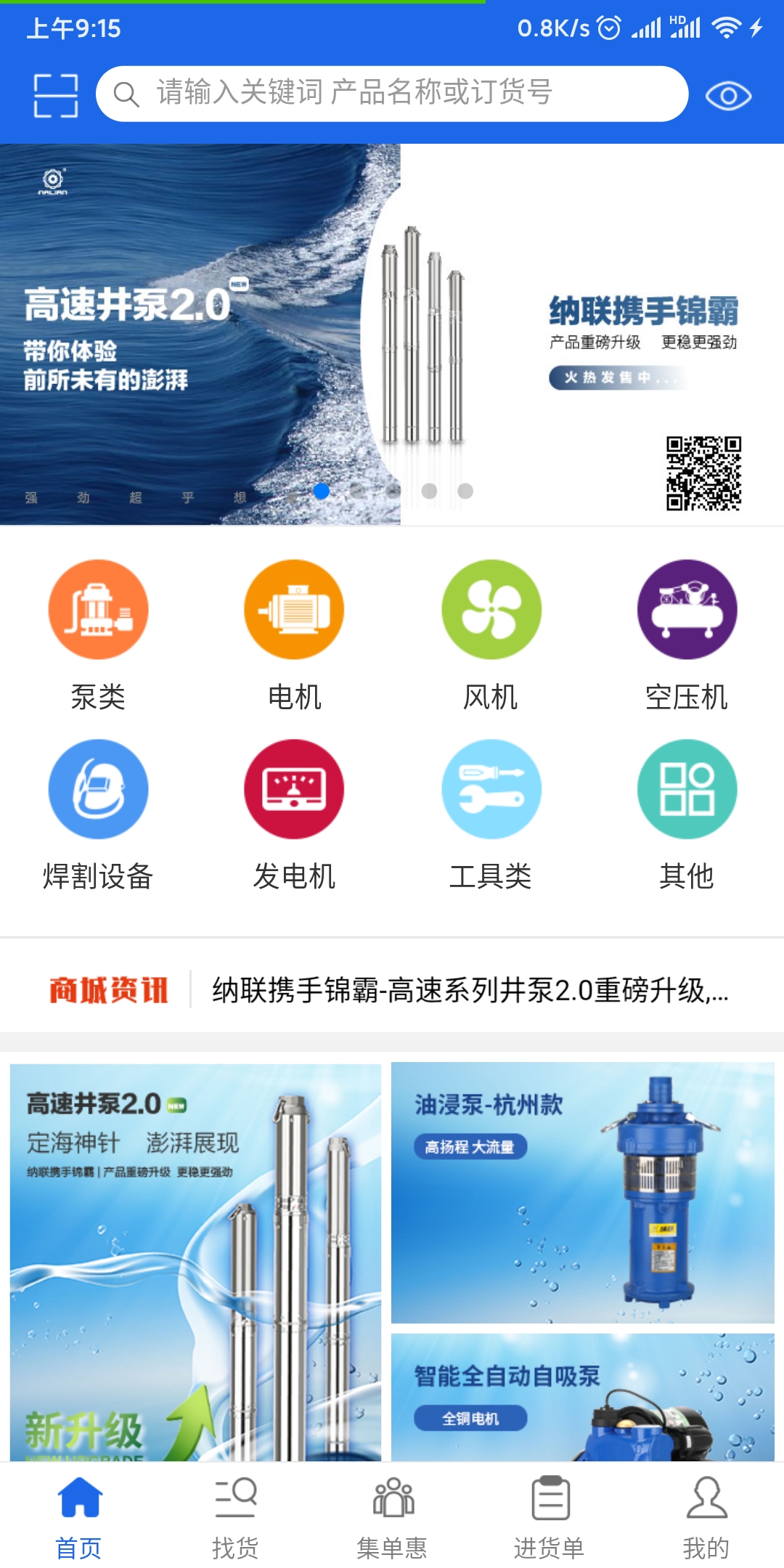This screenshot has width=784, height=1568.
Task: Open the 智能全自动自吸泵 card
Action: click(x=582, y=1397)
